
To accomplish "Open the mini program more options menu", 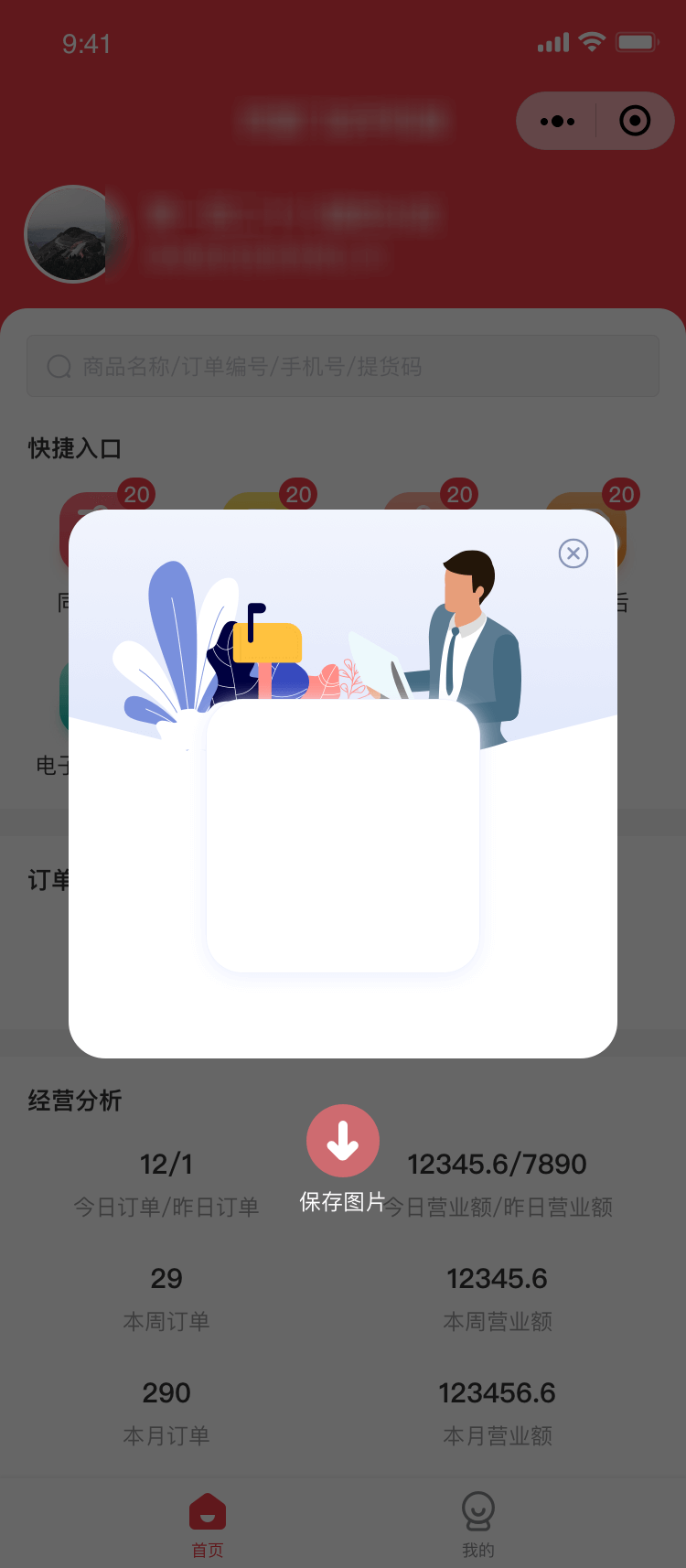I will (557, 121).
